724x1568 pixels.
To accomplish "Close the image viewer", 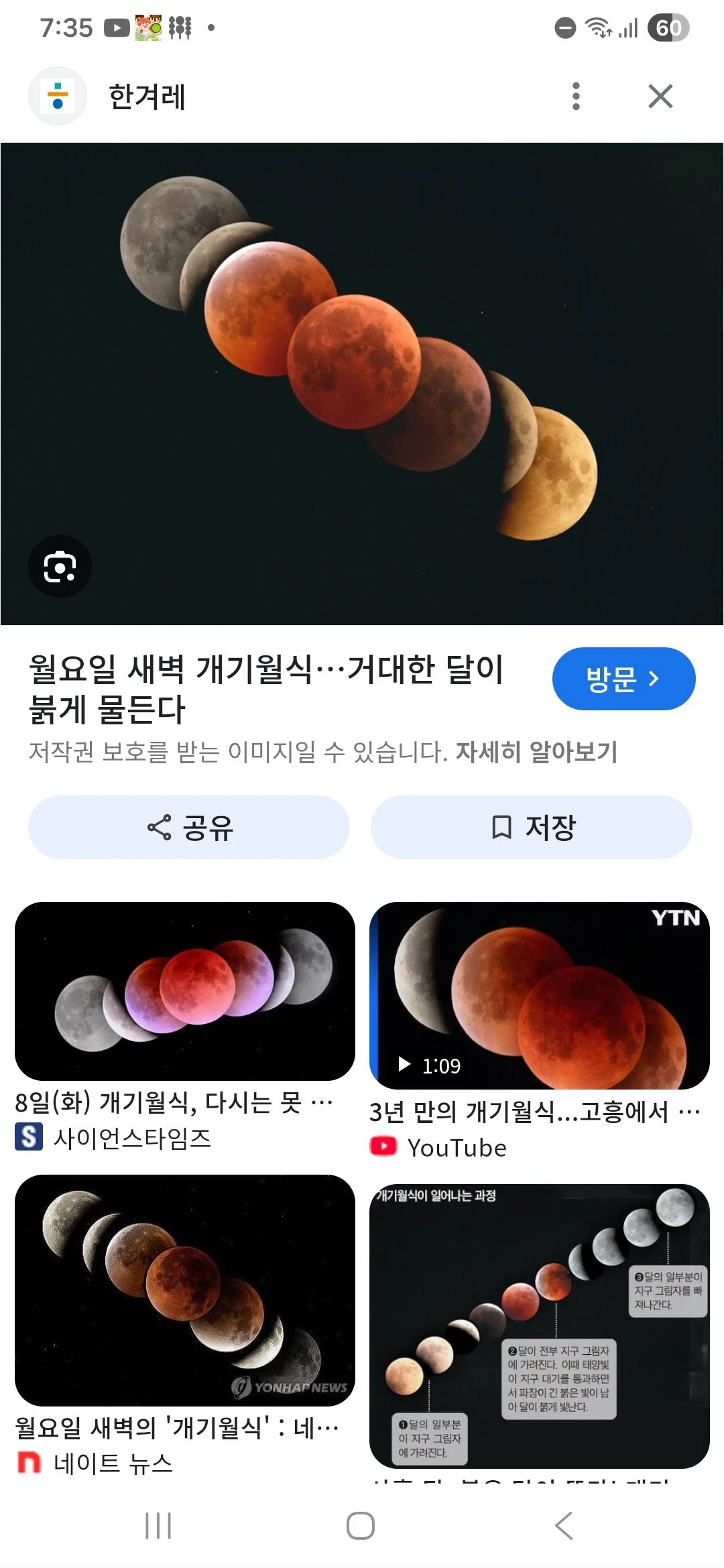I will click(x=660, y=96).
